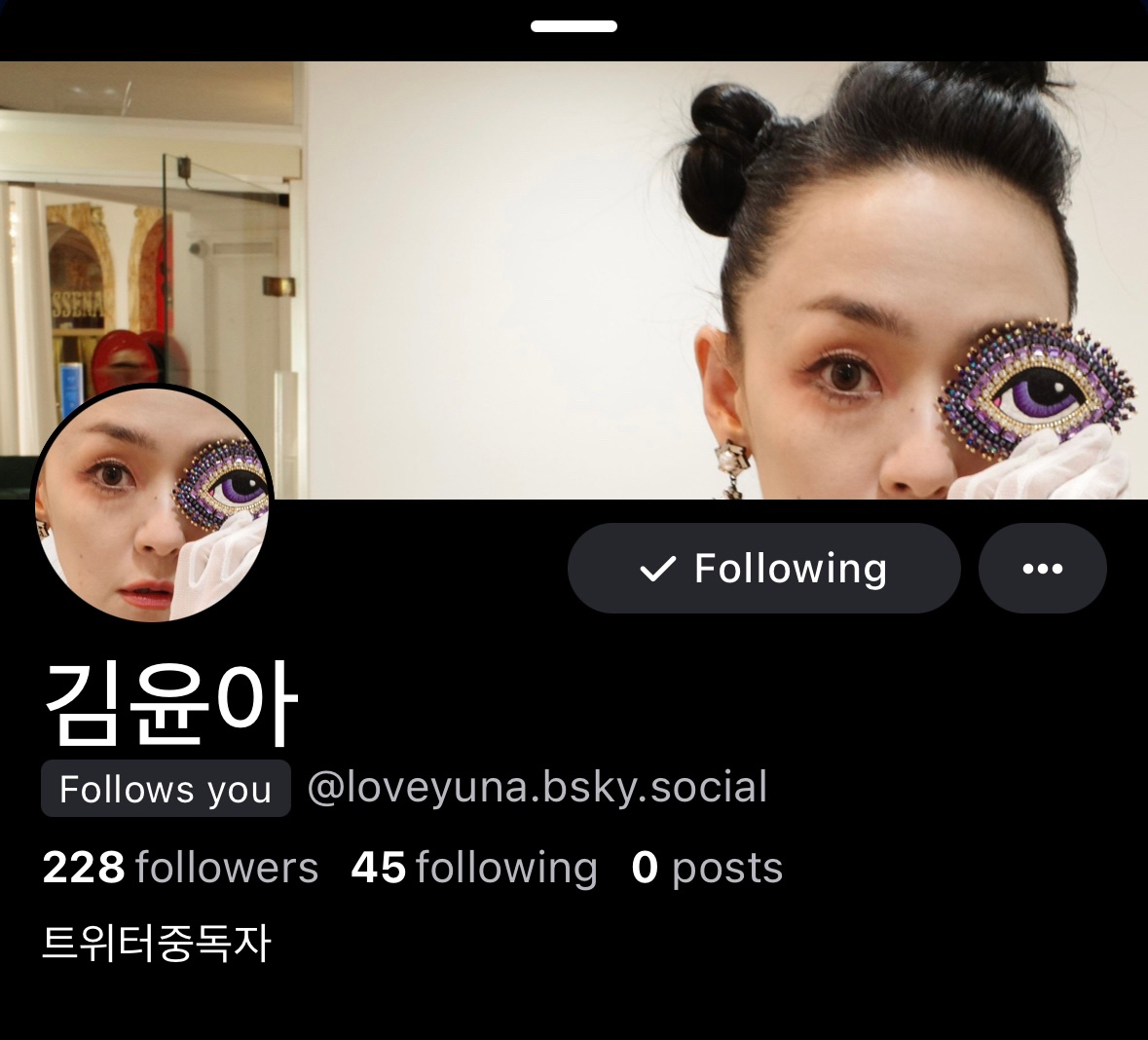
Task: Open the three-dot more options menu
Action: tap(1042, 569)
